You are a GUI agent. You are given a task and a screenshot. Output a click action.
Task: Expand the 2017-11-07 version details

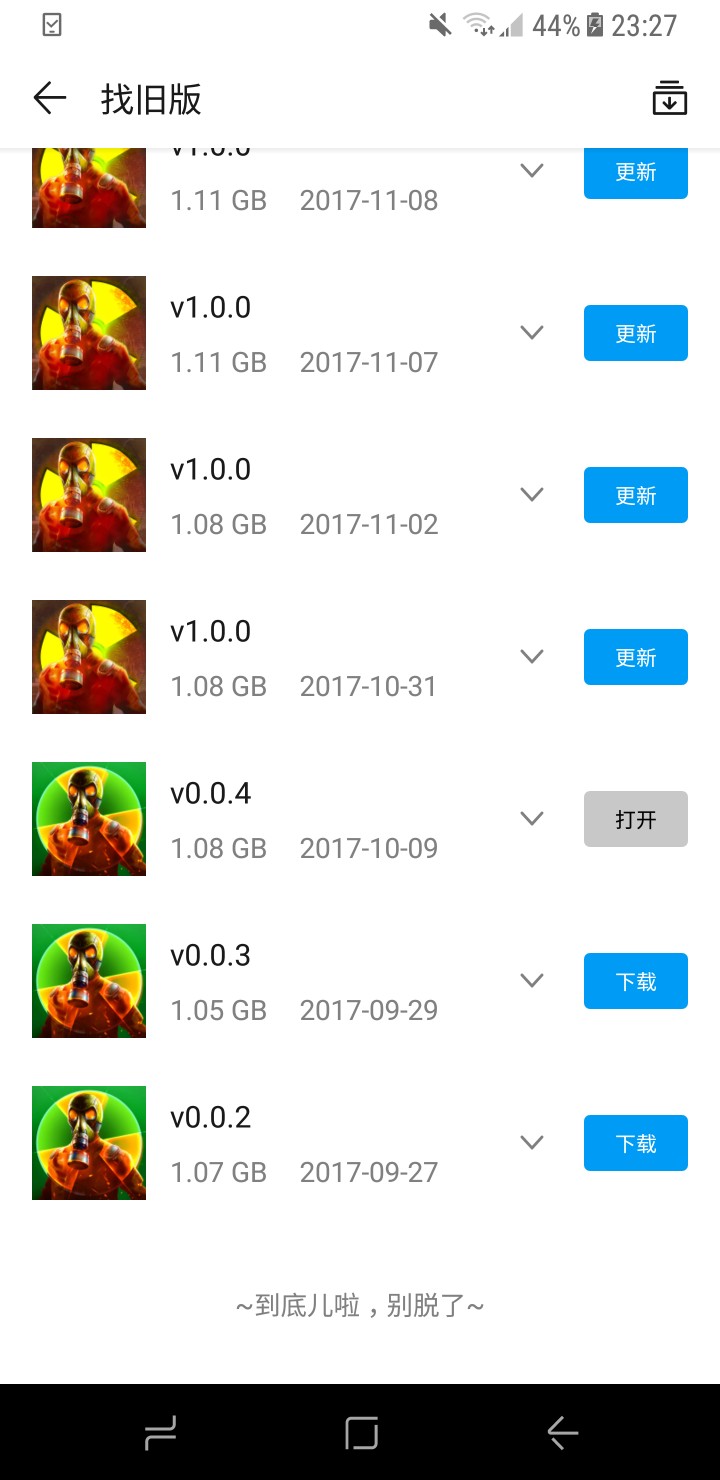click(x=532, y=332)
